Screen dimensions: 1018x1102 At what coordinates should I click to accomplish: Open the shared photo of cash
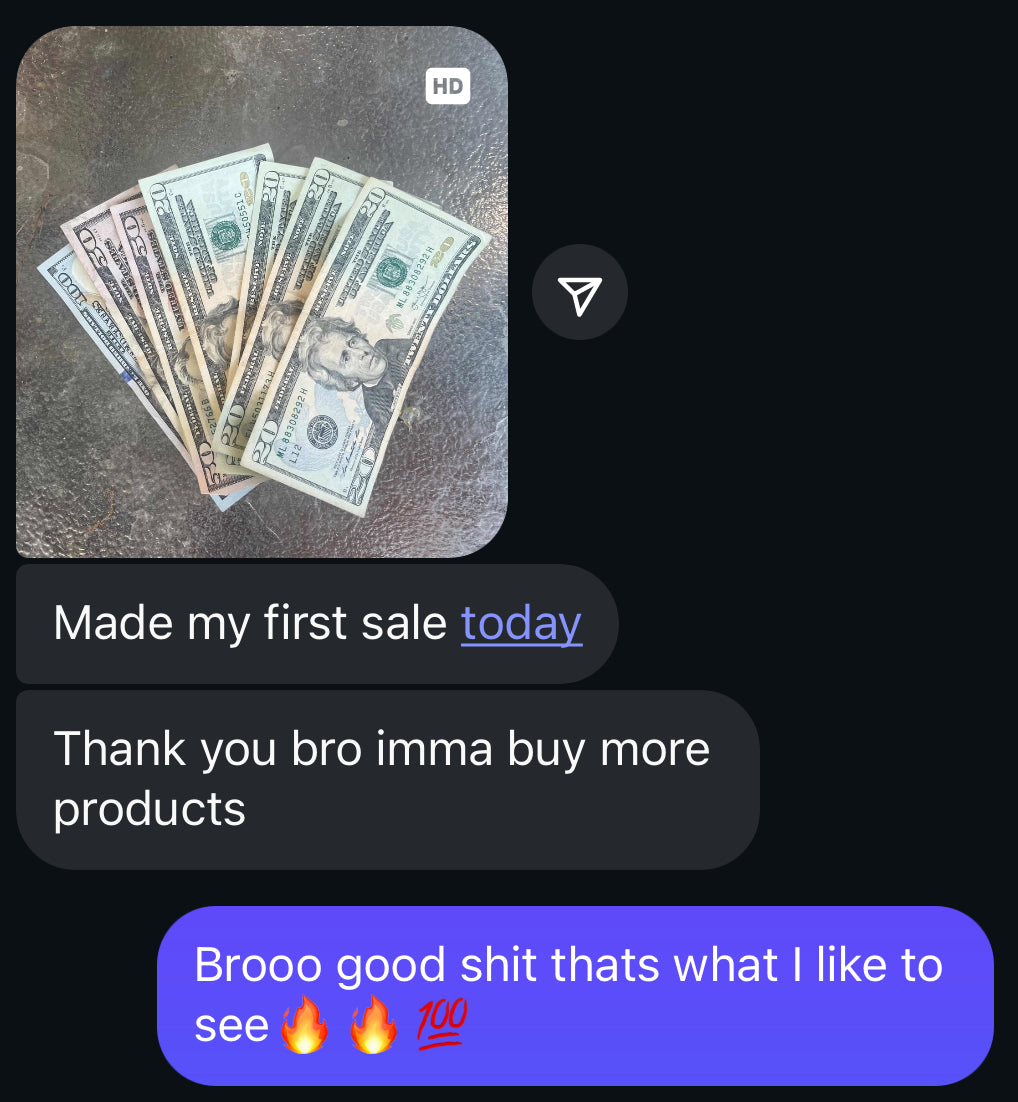click(x=261, y=291)
